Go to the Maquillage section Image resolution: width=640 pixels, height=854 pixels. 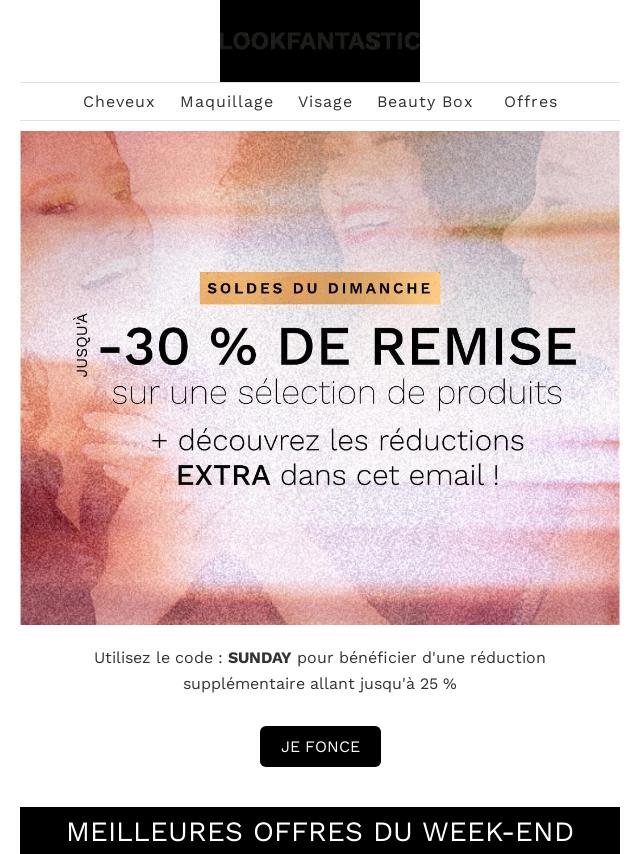tap(227, 102)
